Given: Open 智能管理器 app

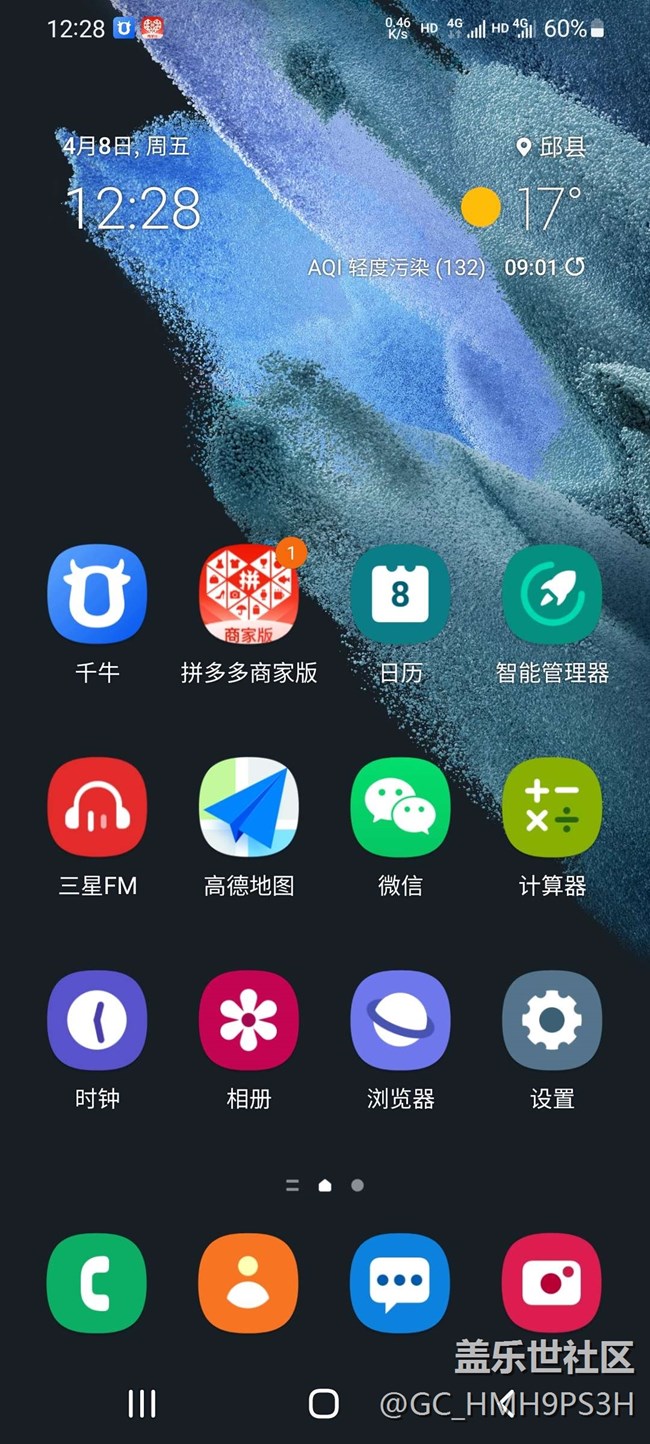Looking at the screenshot, I should [x=552, y=594].
